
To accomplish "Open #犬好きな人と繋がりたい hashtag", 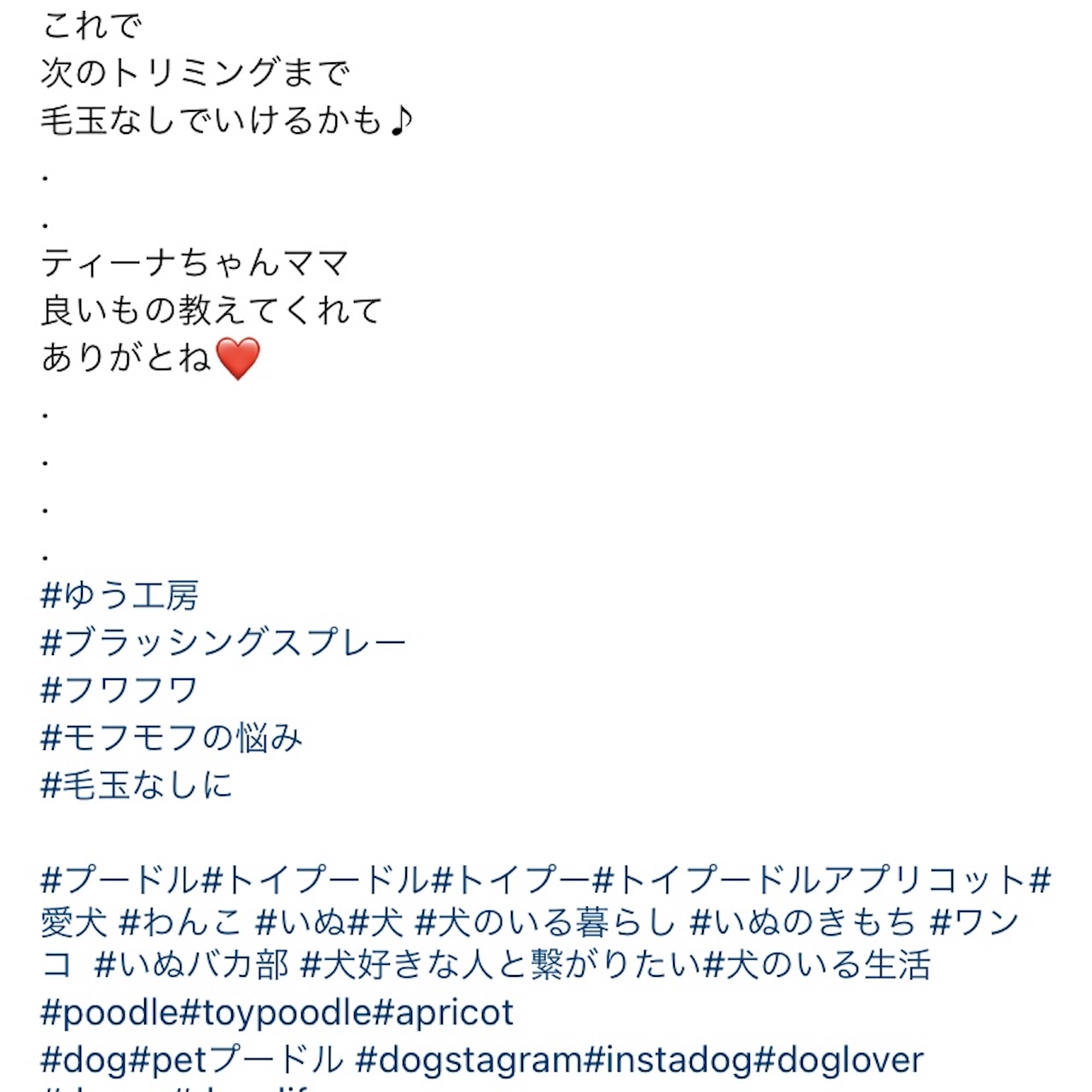I will pos(499,966).
